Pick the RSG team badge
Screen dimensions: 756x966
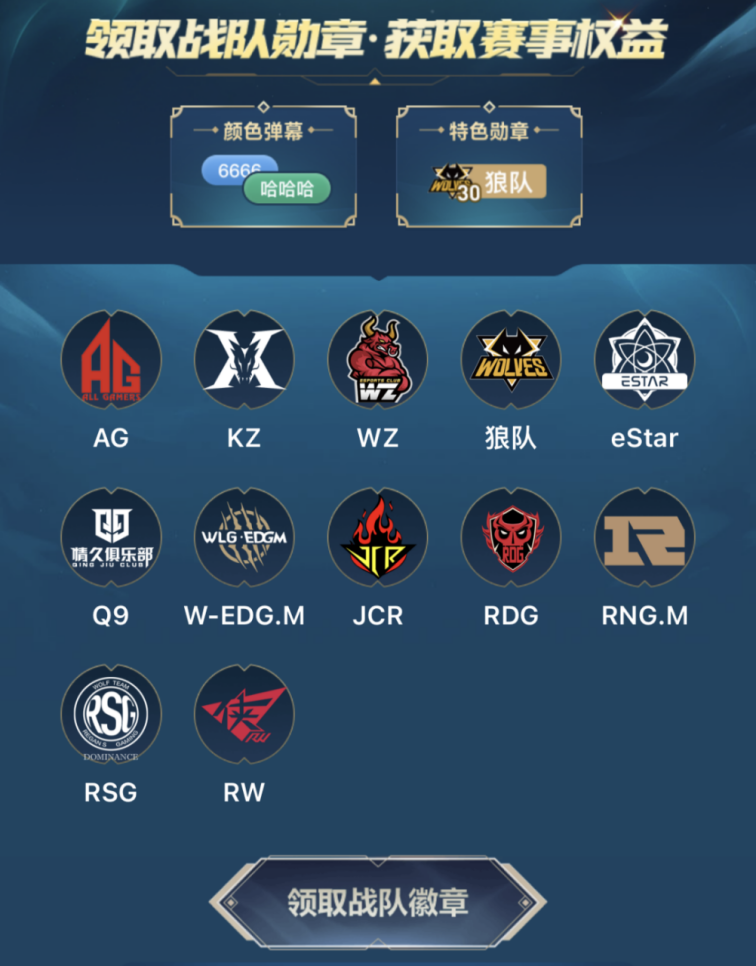pyautogui.click(x=110, y=715)
